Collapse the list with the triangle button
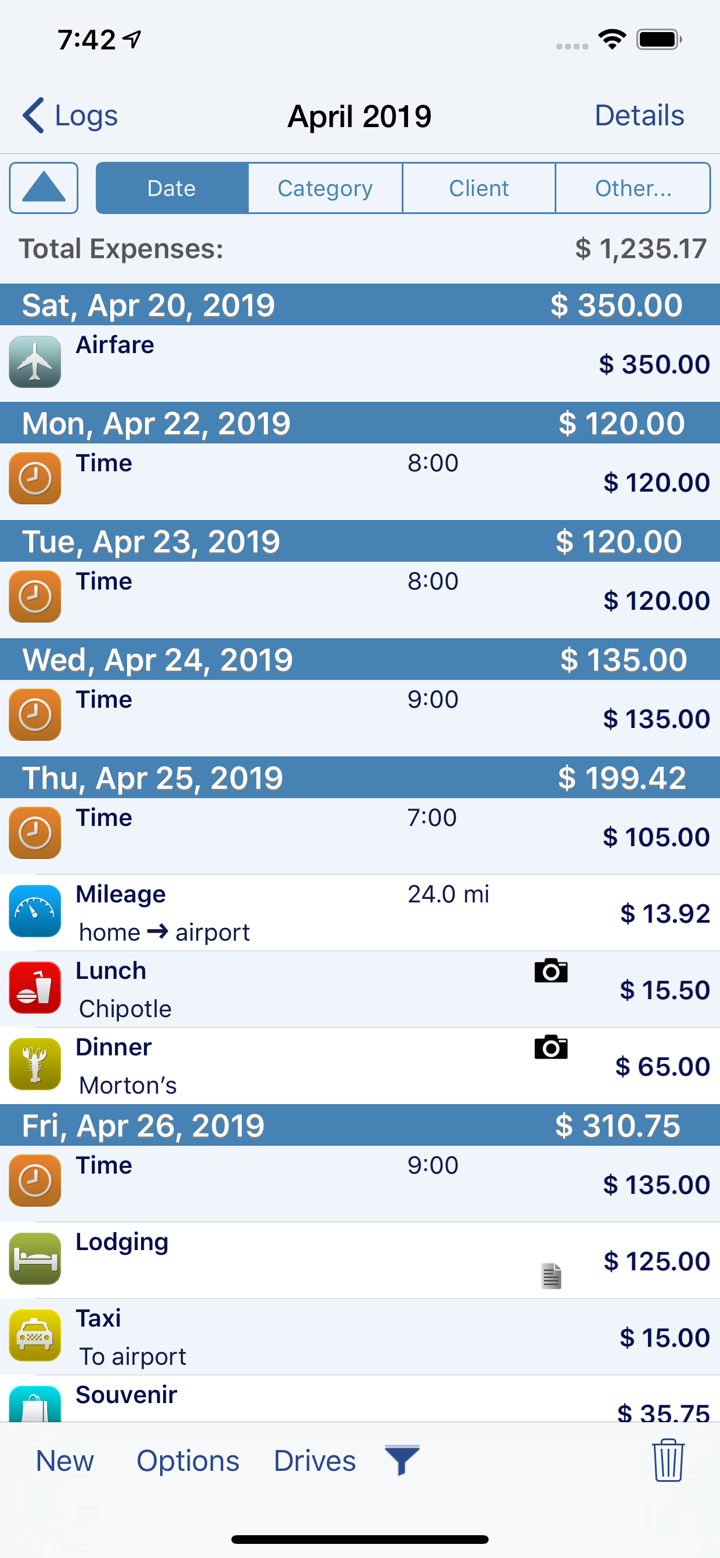This screenshot has width=720, height=1558. click(43, 187)
